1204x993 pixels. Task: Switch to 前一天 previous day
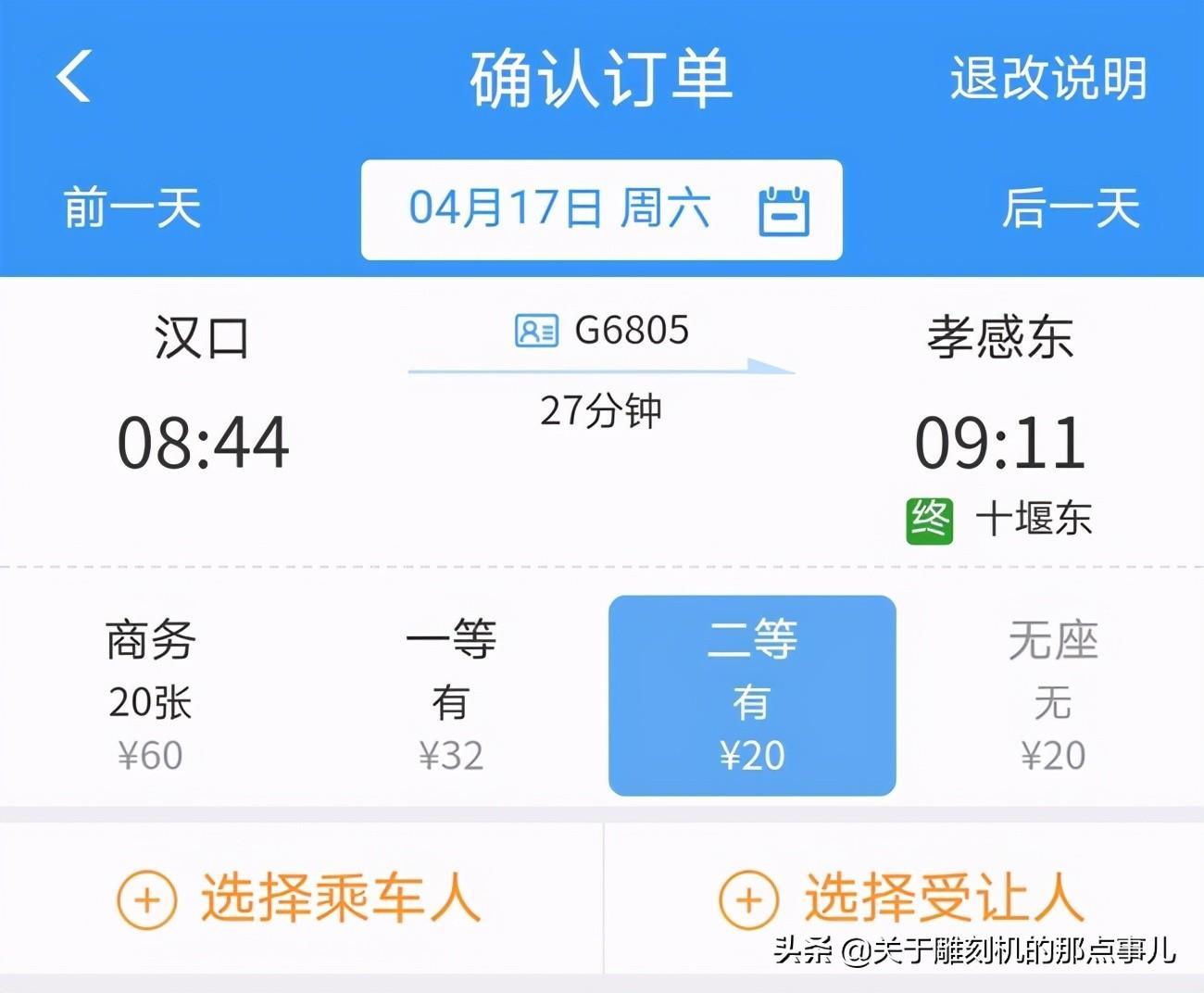click(132, 207)
